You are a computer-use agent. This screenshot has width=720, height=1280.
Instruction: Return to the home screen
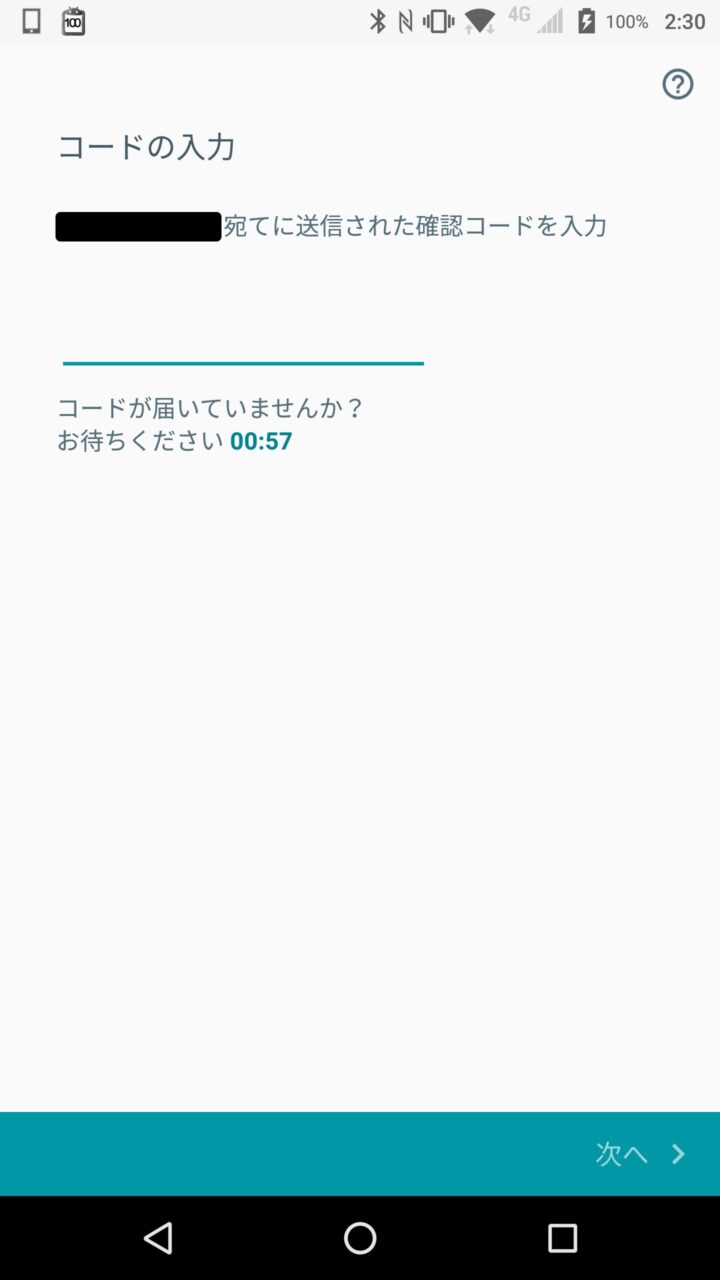pos(360,1238)
